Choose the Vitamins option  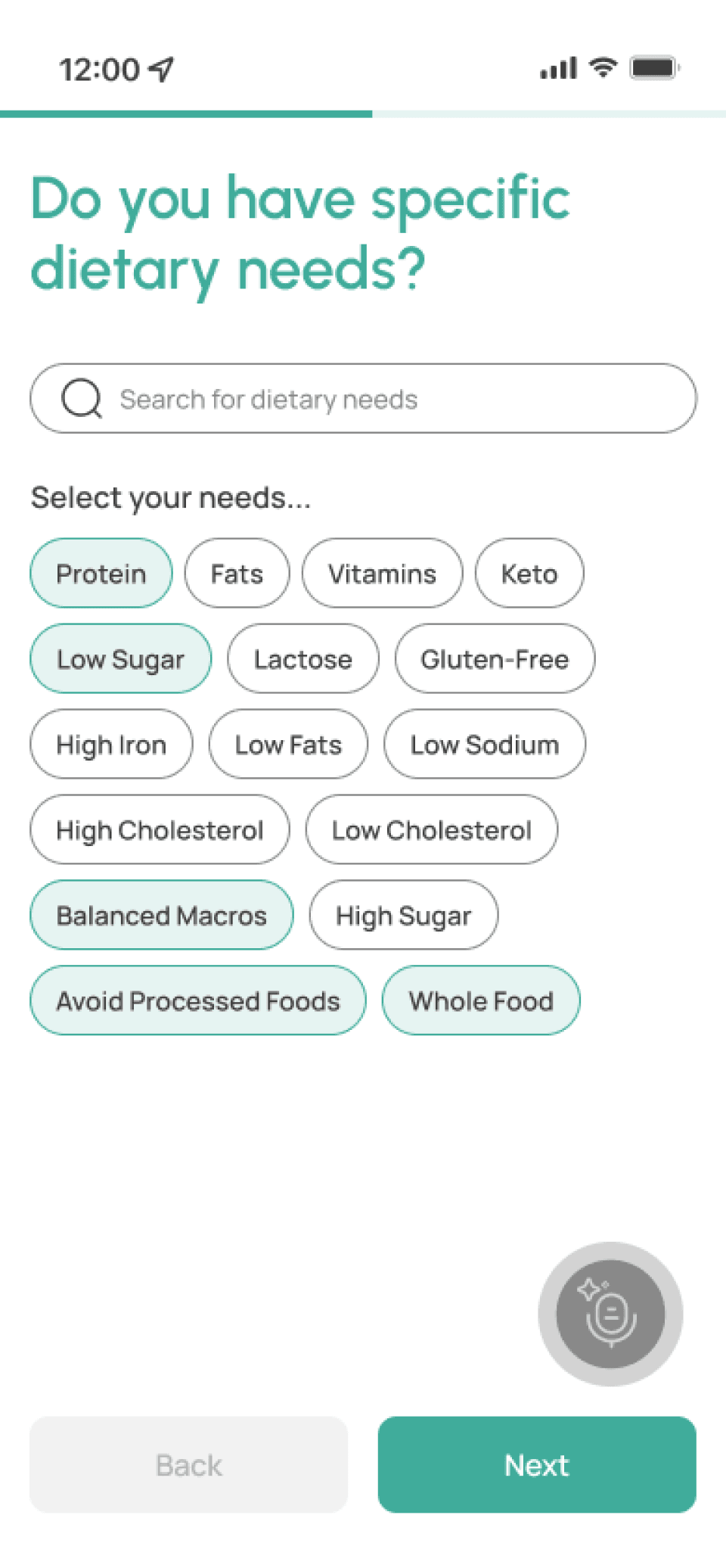pos(382,574)
